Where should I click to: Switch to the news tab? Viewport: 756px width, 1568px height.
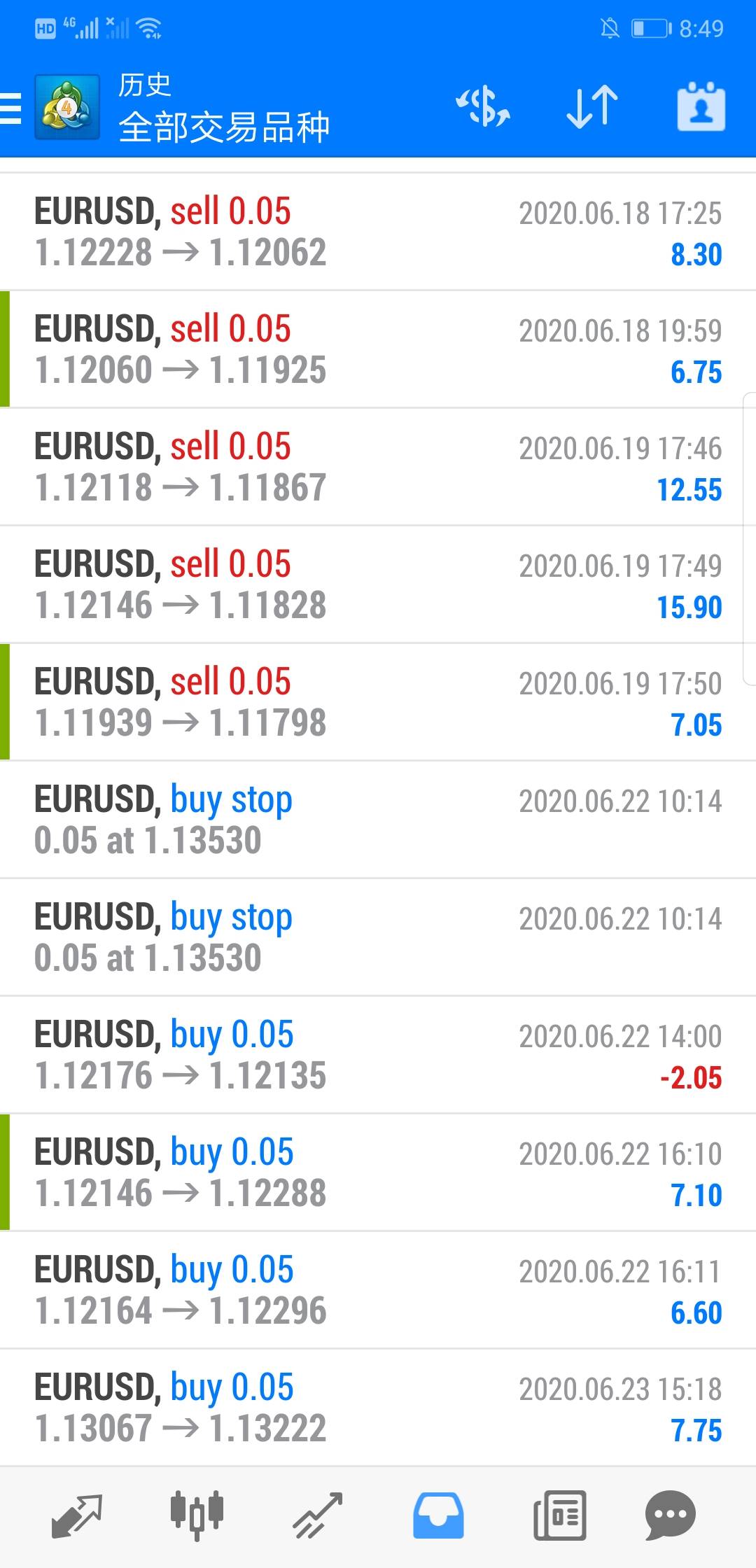(559, 1516)
